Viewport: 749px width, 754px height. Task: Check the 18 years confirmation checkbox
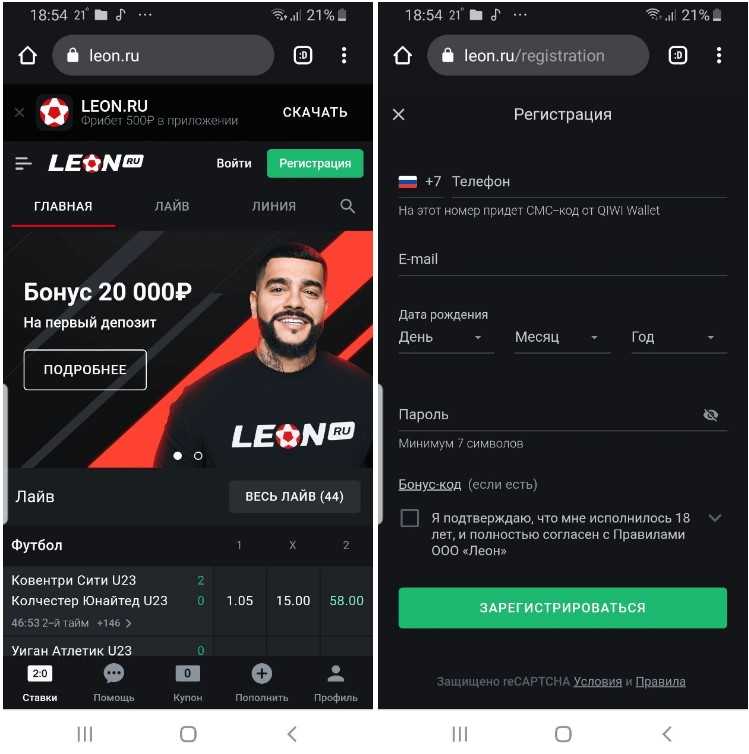click(409, 518)
